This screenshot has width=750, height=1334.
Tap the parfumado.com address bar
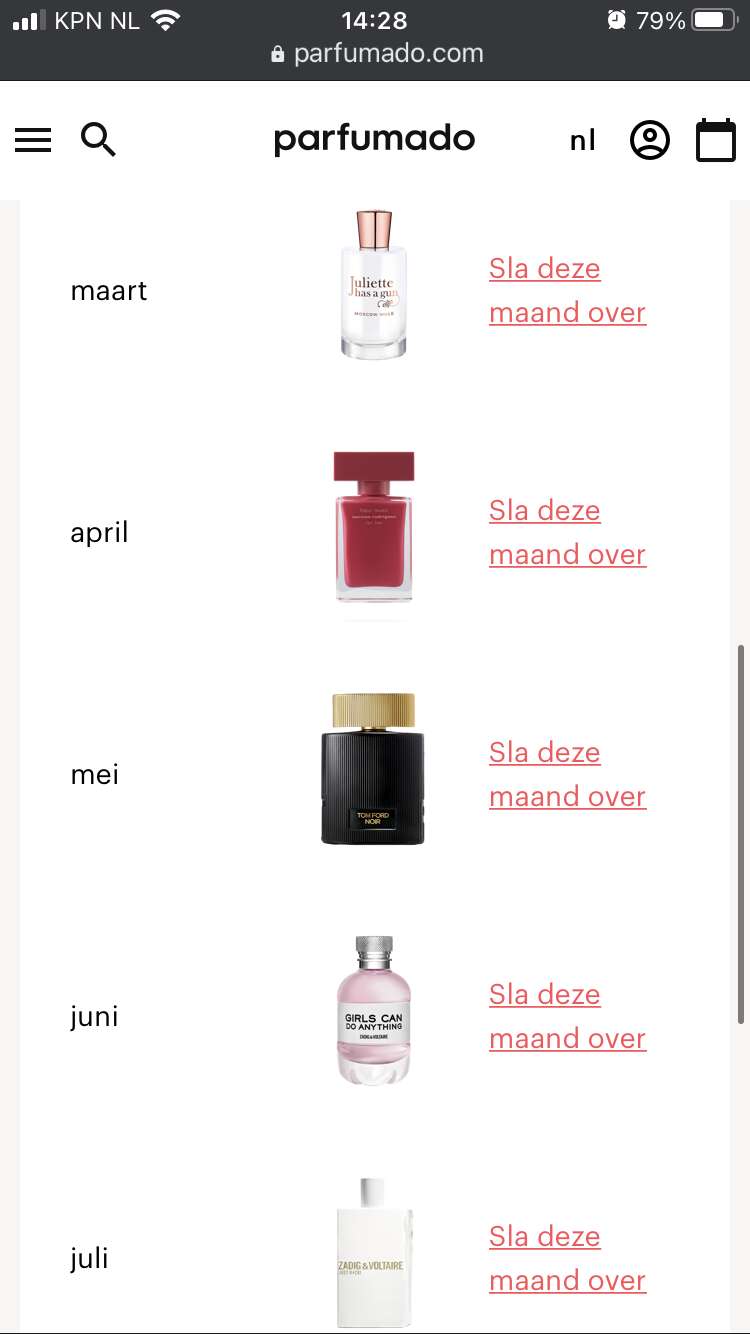pyautogui.click(x=375, y=54)
